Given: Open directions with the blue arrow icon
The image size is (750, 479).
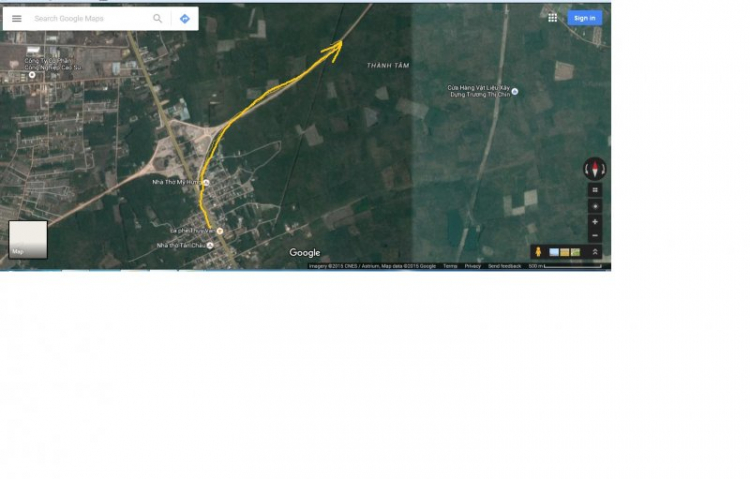Looking at the screenshot, I should coord(185,19).
